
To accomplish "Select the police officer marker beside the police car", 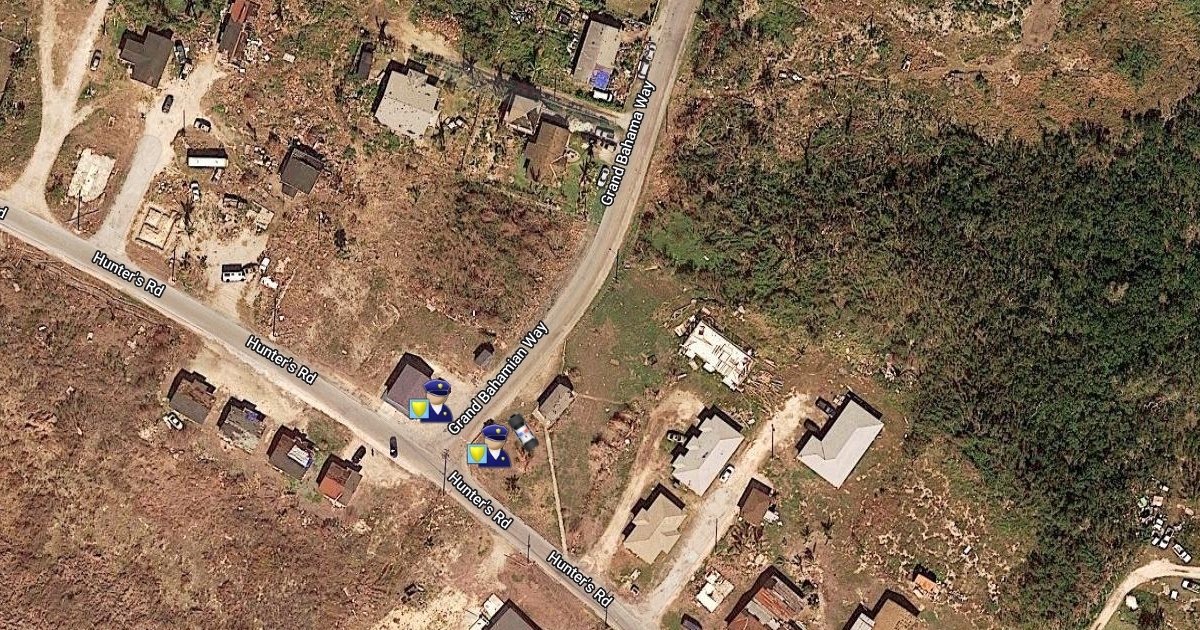I will click(x=489, y=446).
